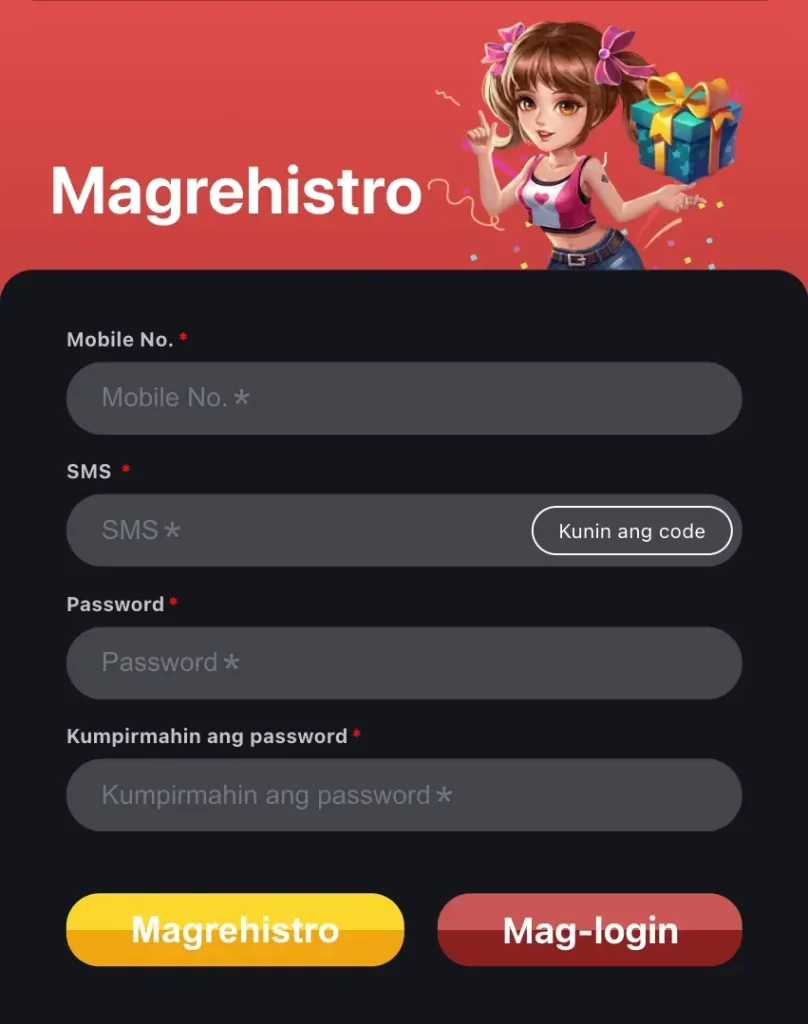Submit registration with yellow Magrehistro button
This screenshot has width=808, height=1024.
235,930
